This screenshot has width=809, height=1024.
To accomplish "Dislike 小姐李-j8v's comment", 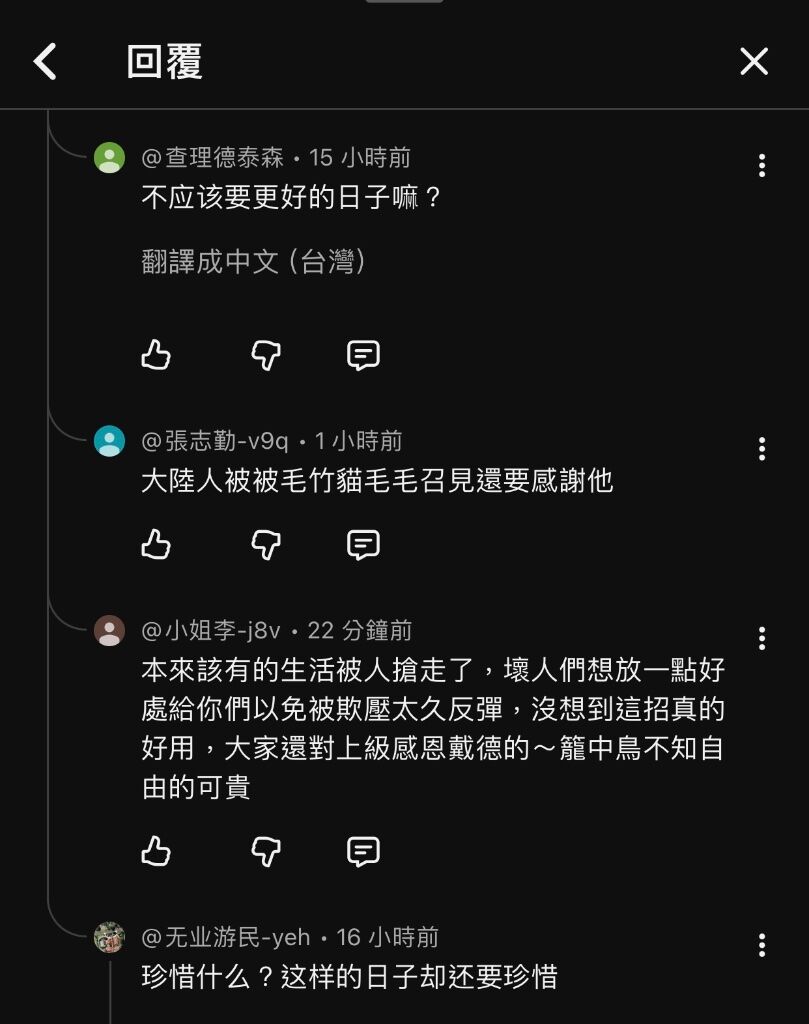I will click(265, 851).
